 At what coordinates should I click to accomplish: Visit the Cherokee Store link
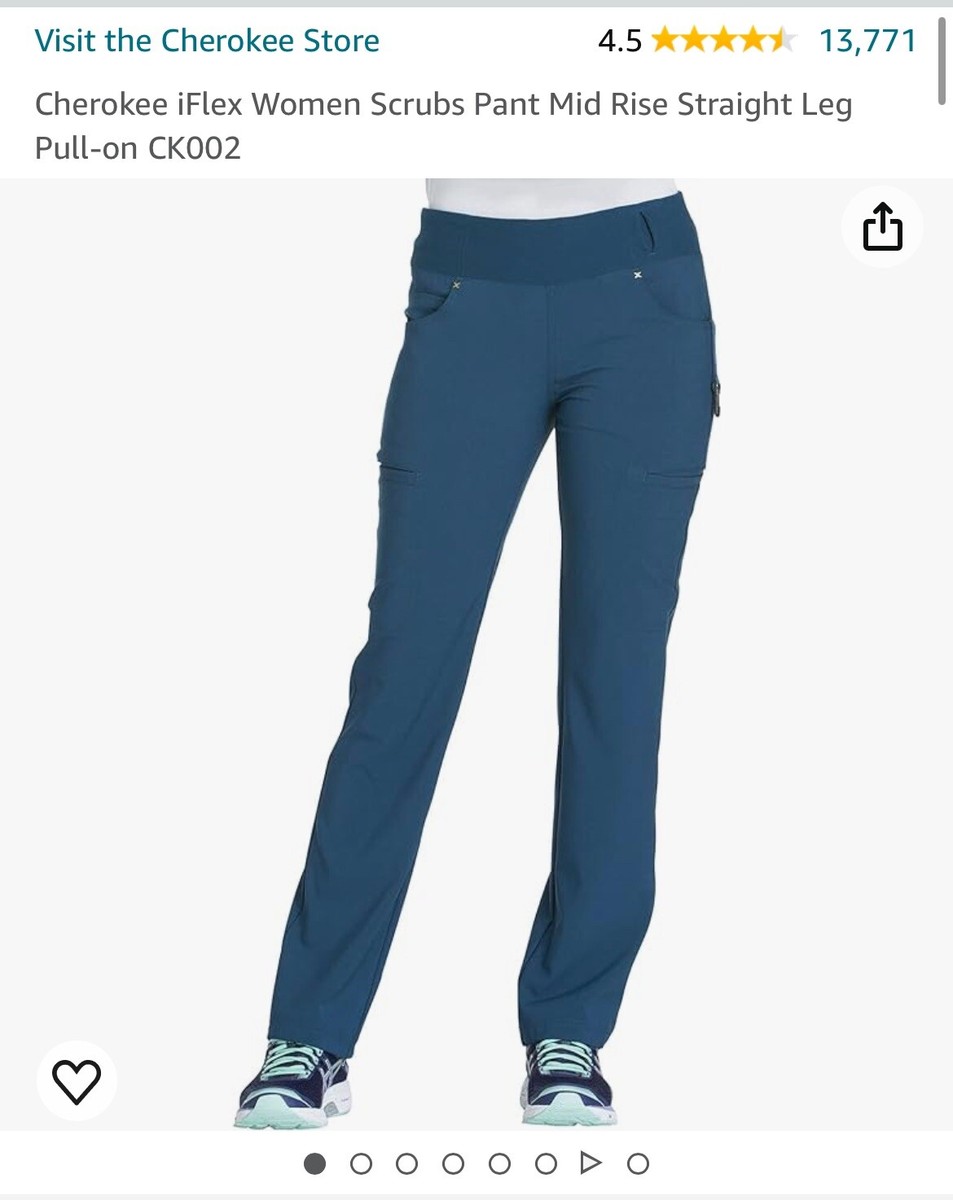(x=207, y=41)
